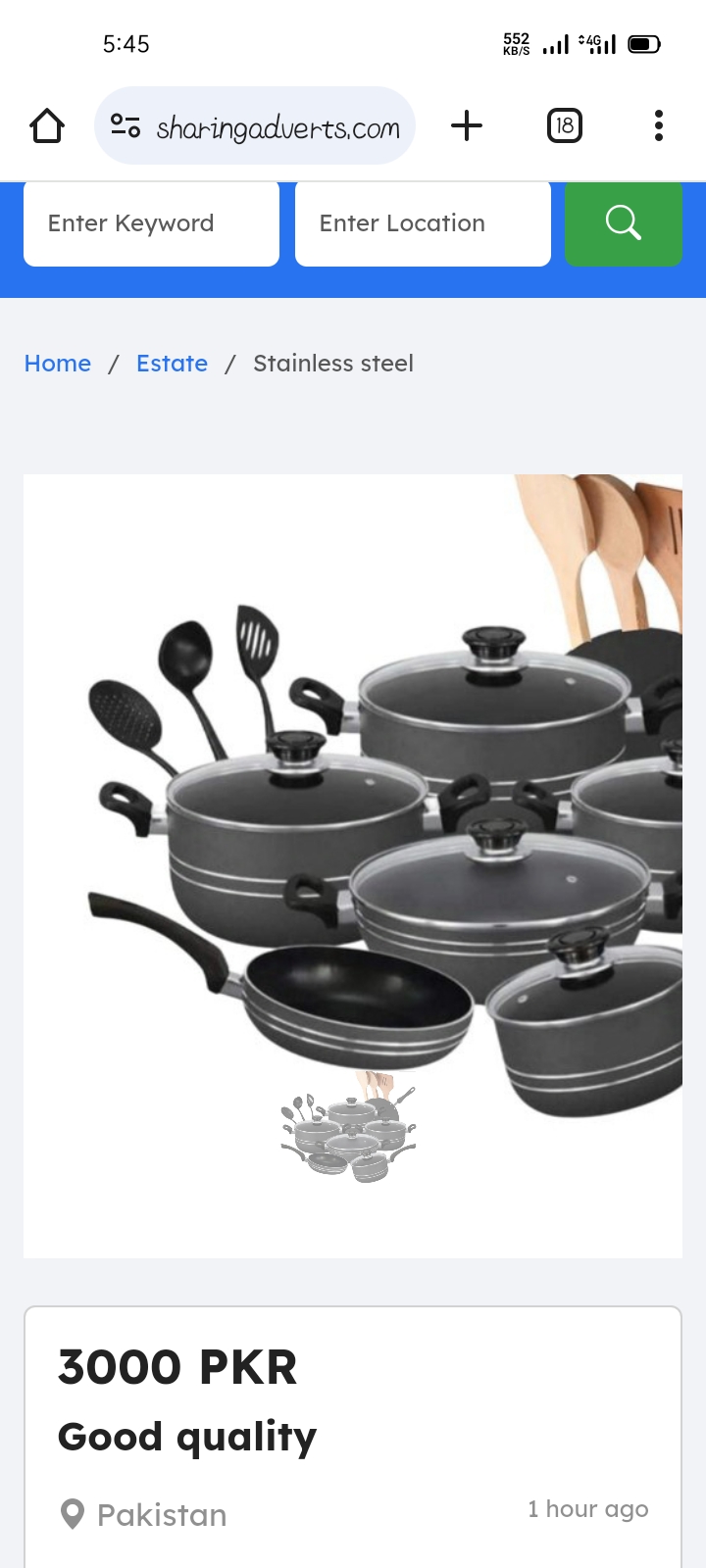Tap the green search button
This screenshot has width=706, height=1568.
[623, 223]
